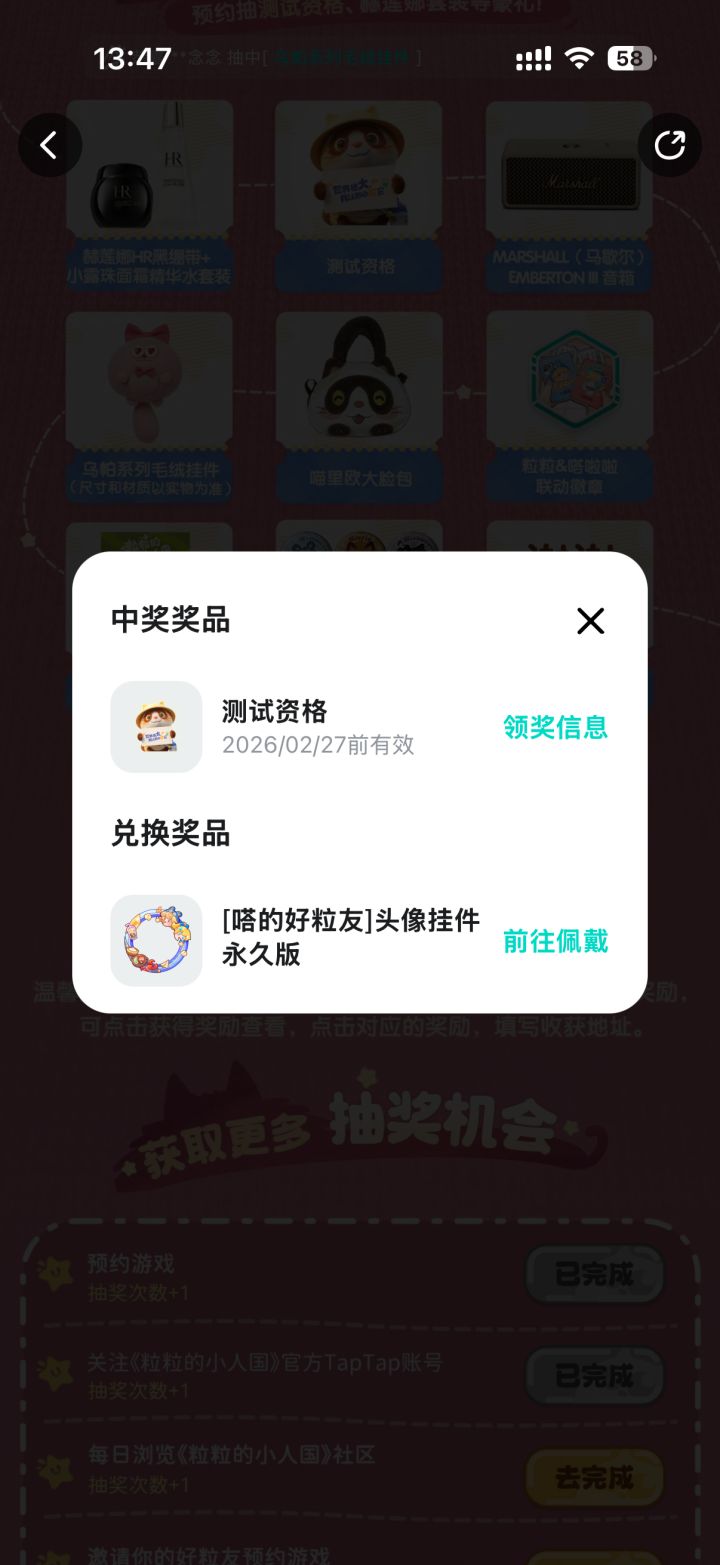Open 领奖信息 for the 测试资格 prize
Image resolution: width=720 pixels, height=1565 pixels.
(555, 728)
